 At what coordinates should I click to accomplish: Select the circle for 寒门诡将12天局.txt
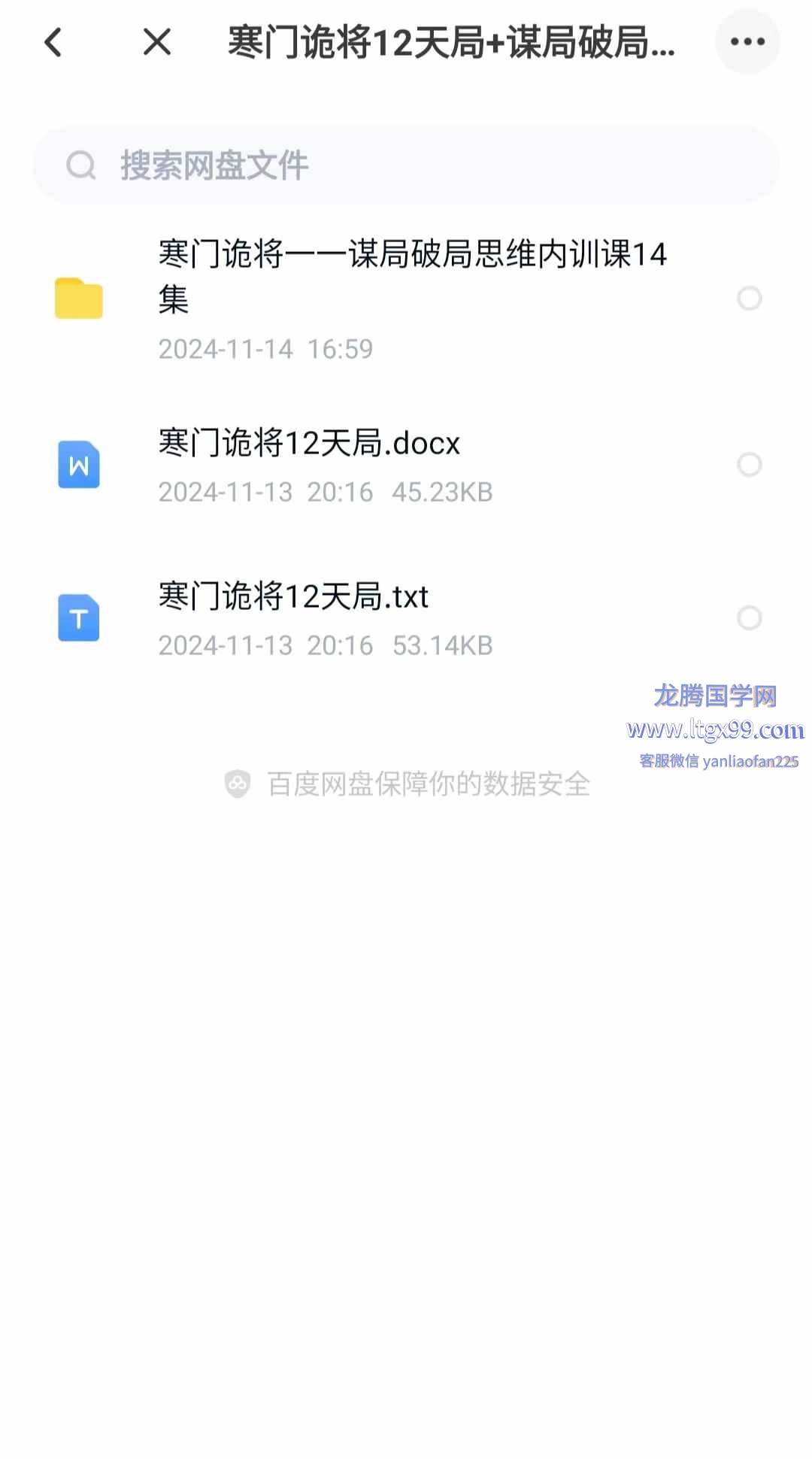click(x=750, y=618)
